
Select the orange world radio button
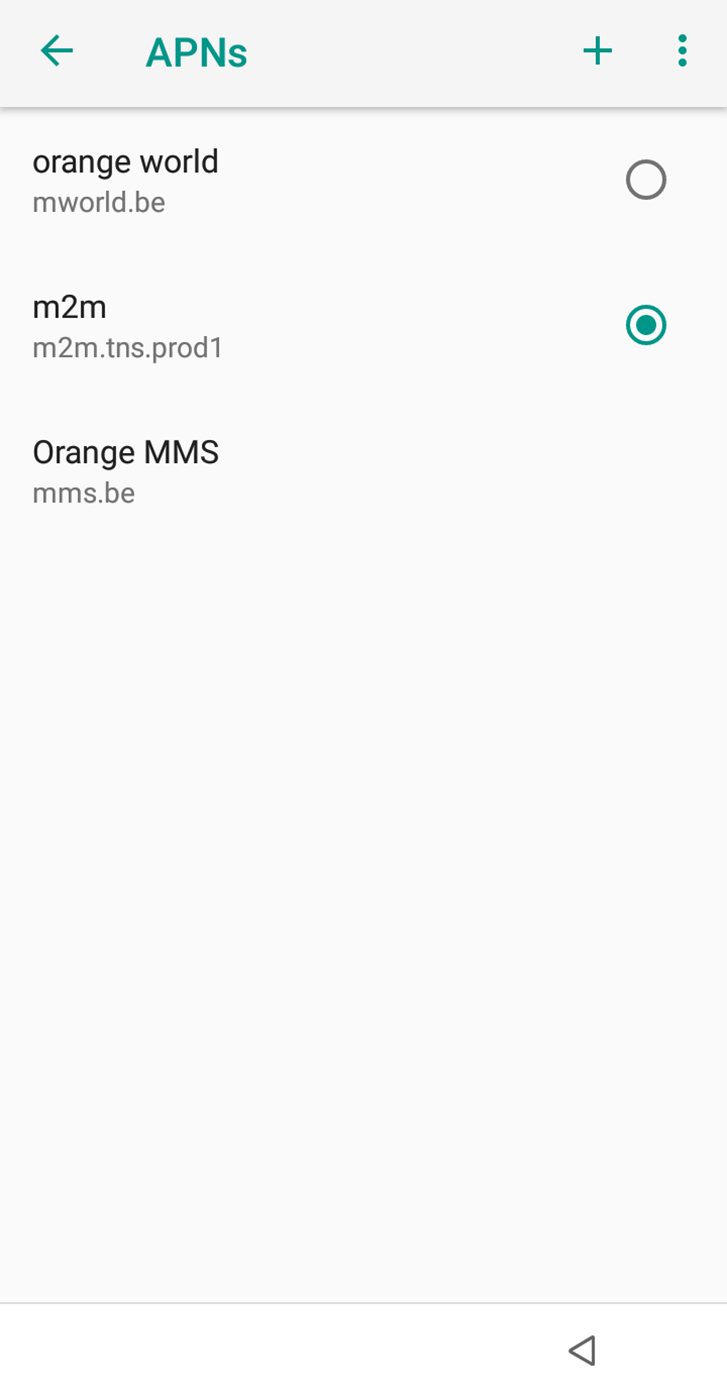(645, 180)
